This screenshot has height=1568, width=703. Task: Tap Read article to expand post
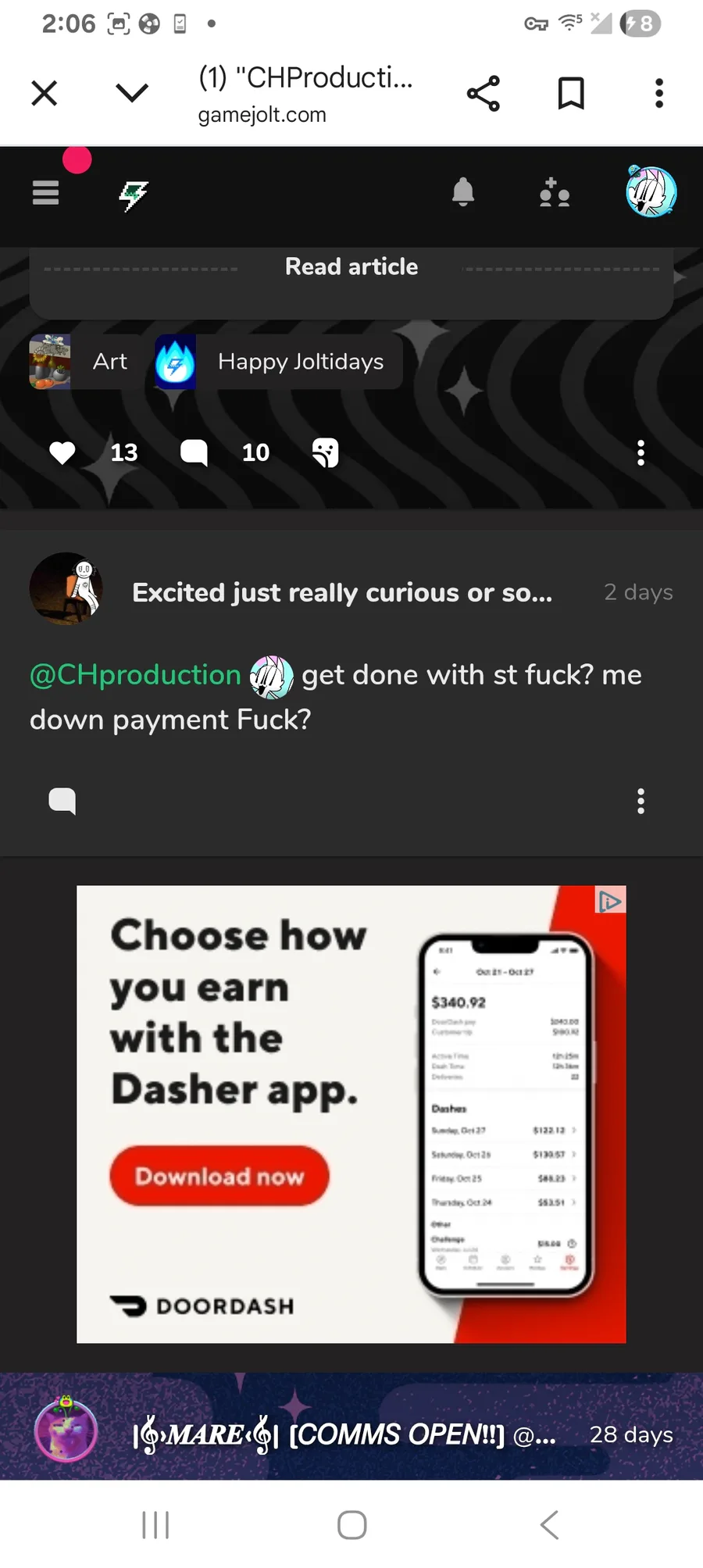click(351, 267)
